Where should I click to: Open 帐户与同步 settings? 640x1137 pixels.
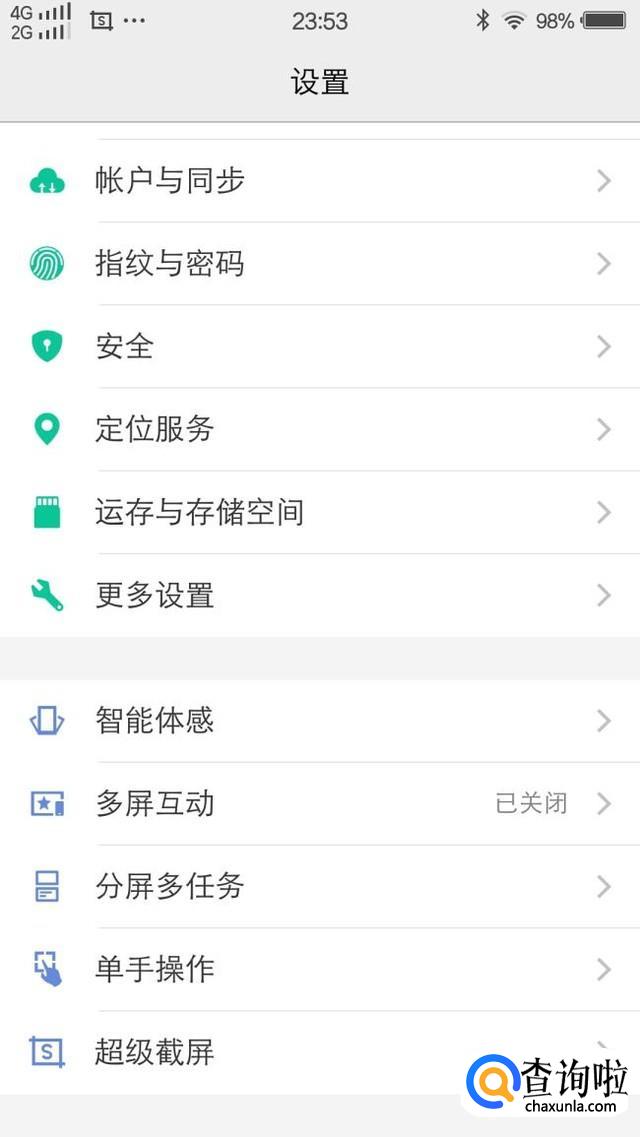(x=320, y=181)
